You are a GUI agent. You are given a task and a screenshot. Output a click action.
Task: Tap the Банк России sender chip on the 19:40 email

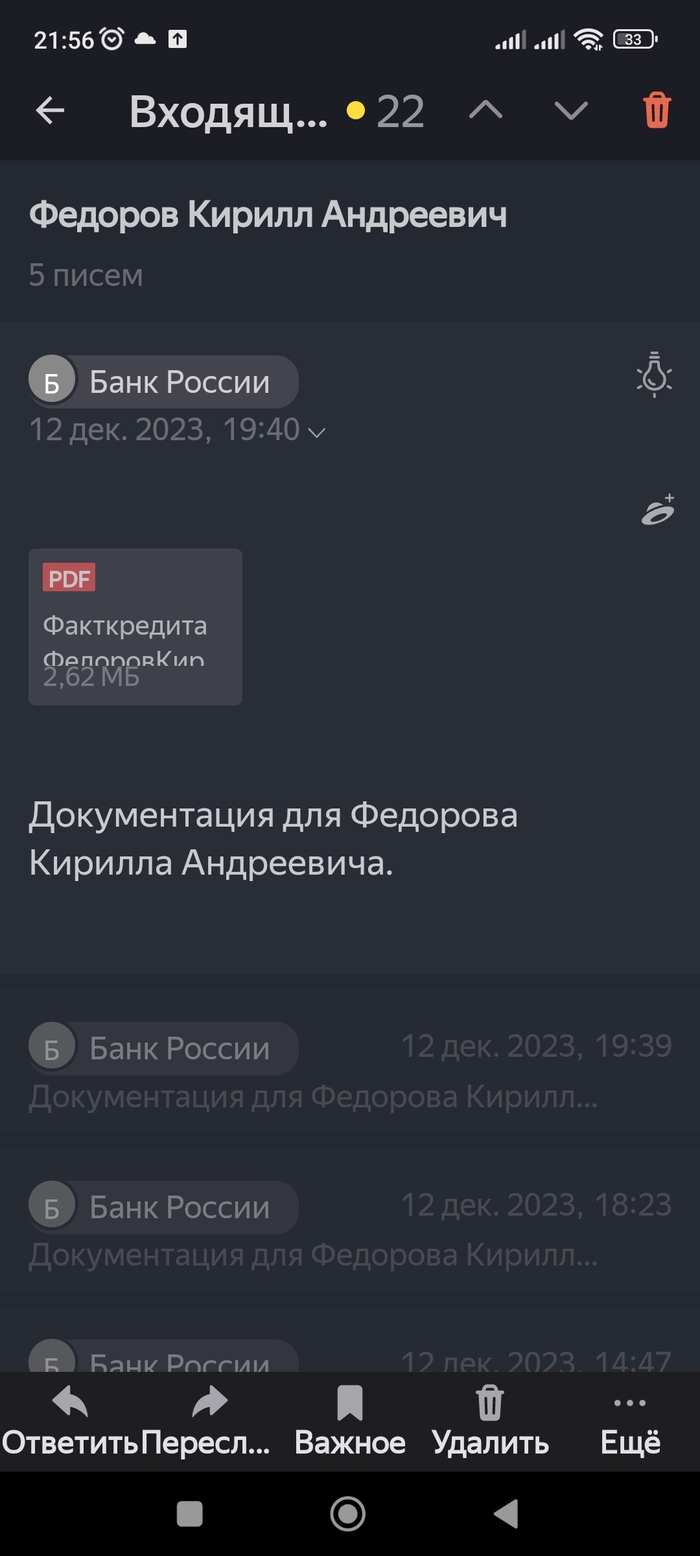coord(163,382)
